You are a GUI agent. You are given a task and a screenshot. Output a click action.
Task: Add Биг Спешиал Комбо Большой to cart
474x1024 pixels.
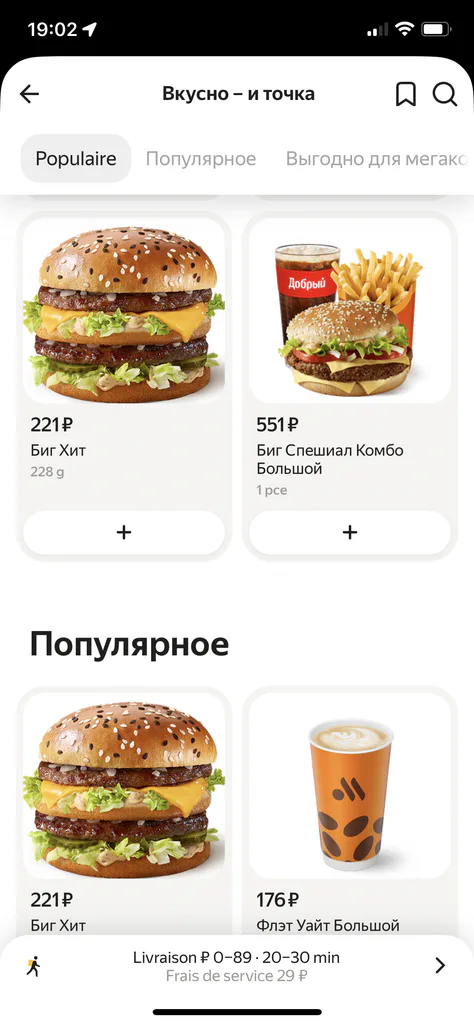coord(350,532)
